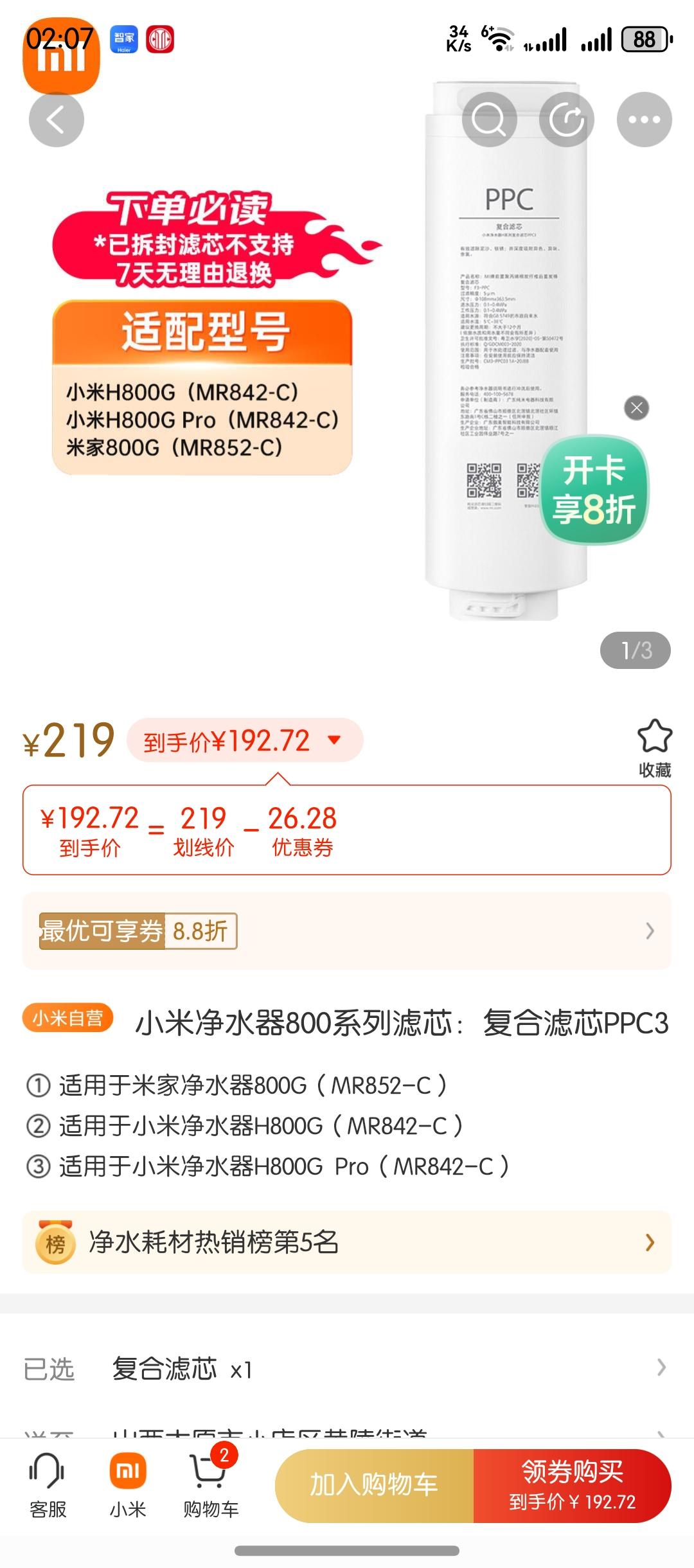The width and height of the screenshot is (694, 1568).
Task: Open the product image search icon
Action: coord(491,119)
